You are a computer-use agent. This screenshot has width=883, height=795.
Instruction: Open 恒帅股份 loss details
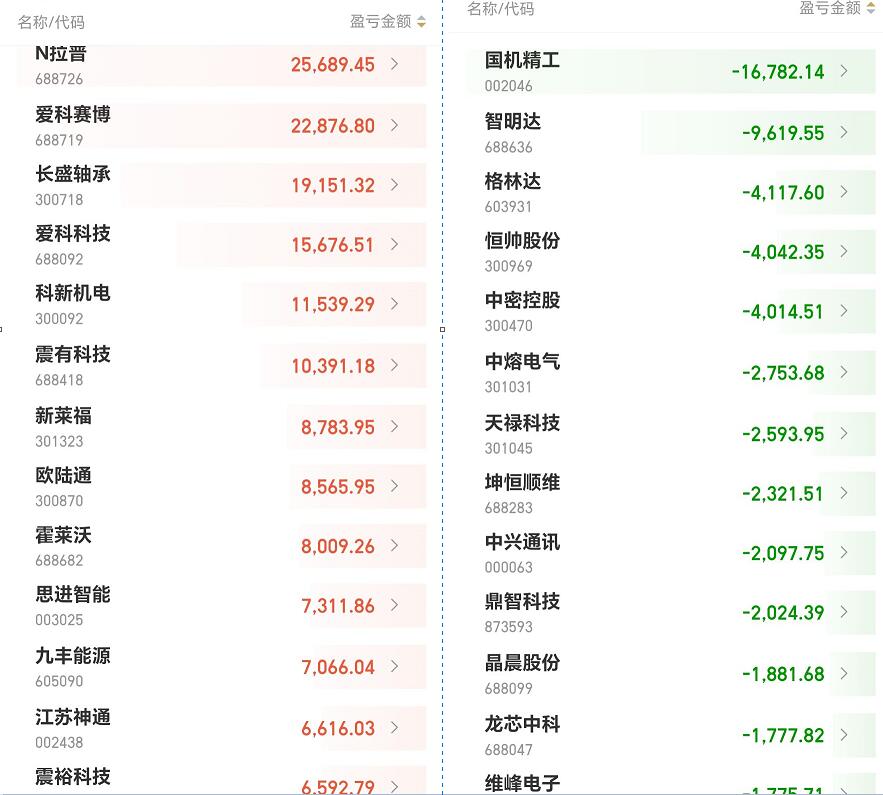670,252
